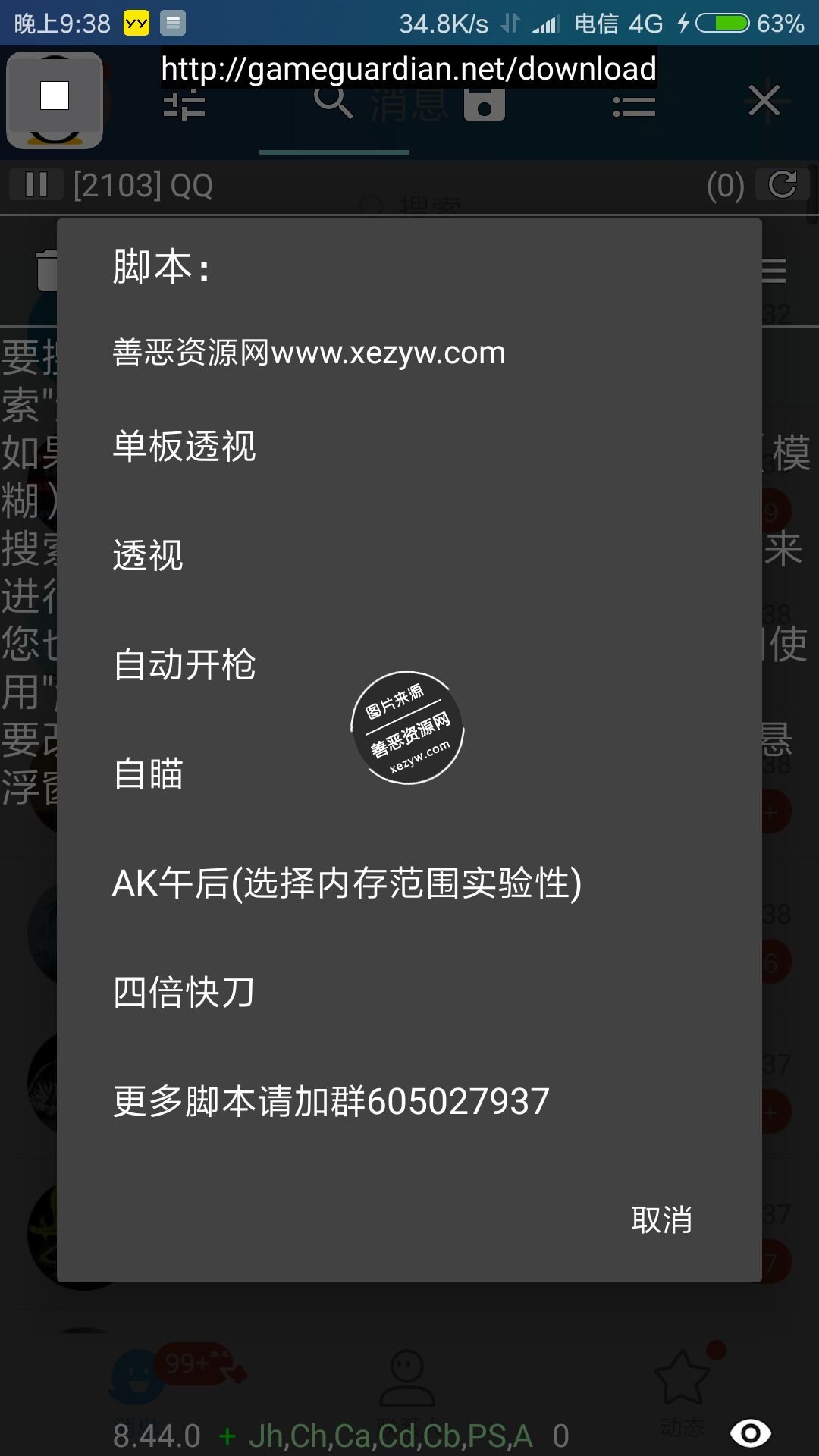Pick the AK午后 experimental script
The width and height of the screenshot is (819, 1456).
347,883
